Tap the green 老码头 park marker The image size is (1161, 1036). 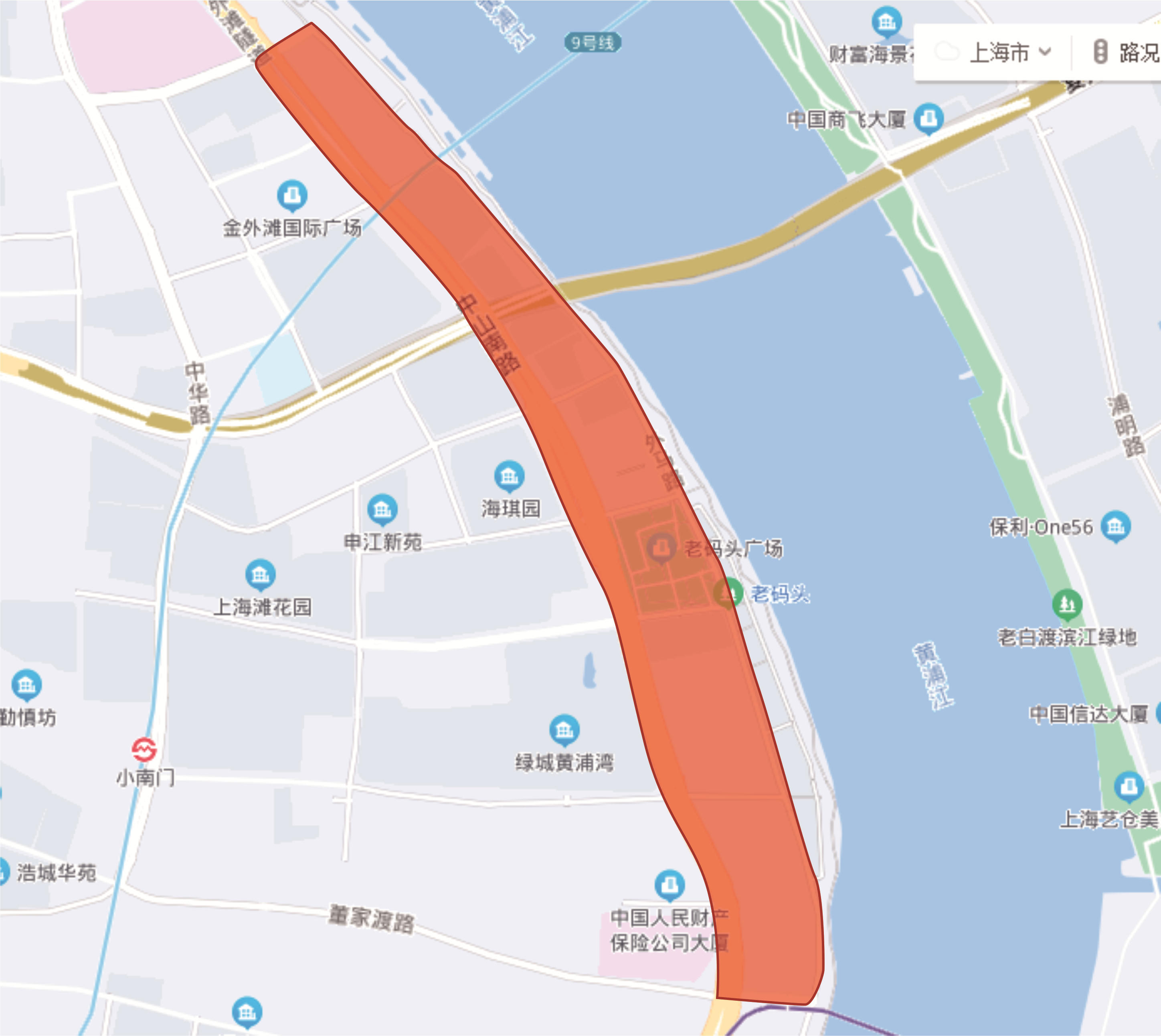click(x=728, y=594)
